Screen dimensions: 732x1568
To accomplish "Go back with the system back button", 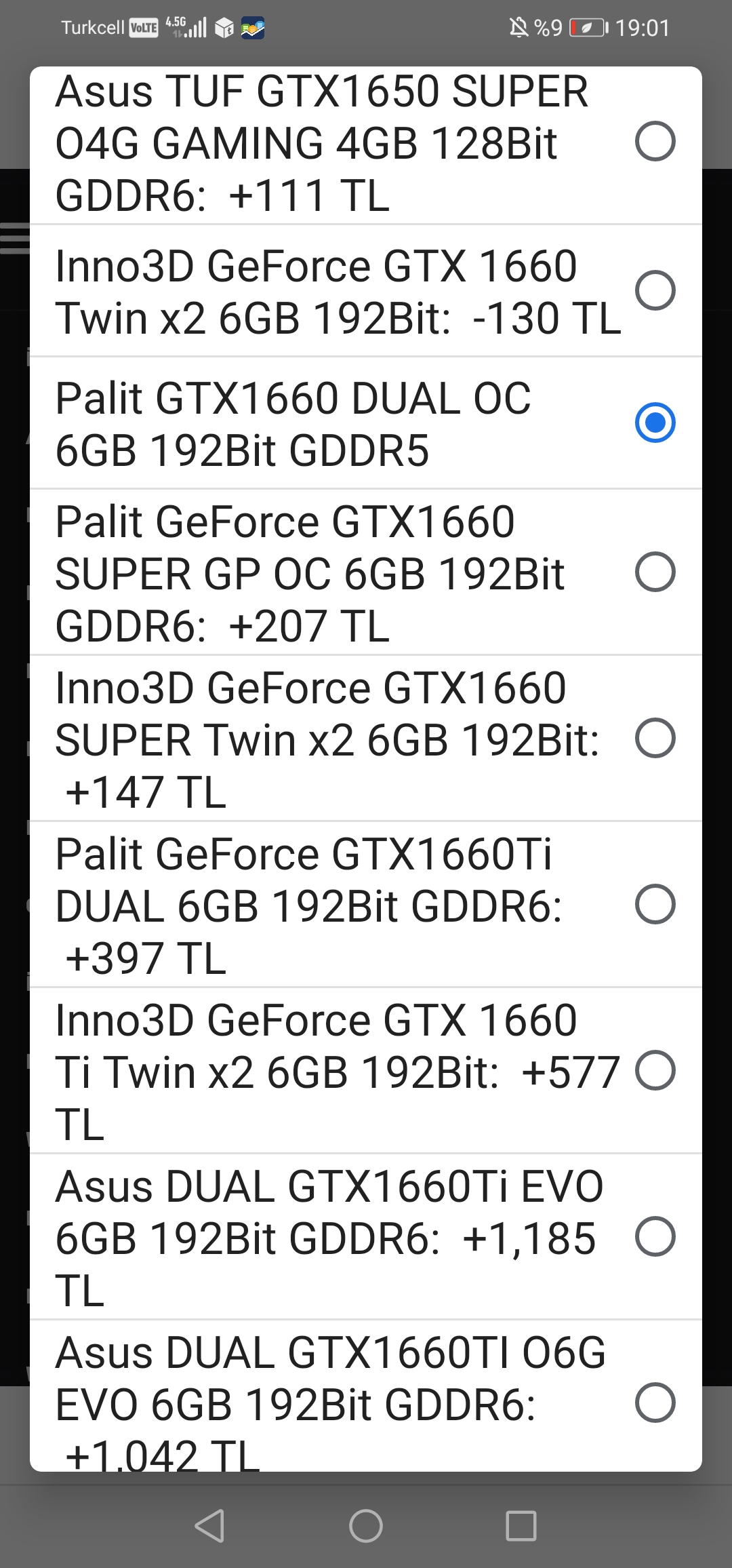I will pyautogui.click(x=209, y=1526).
